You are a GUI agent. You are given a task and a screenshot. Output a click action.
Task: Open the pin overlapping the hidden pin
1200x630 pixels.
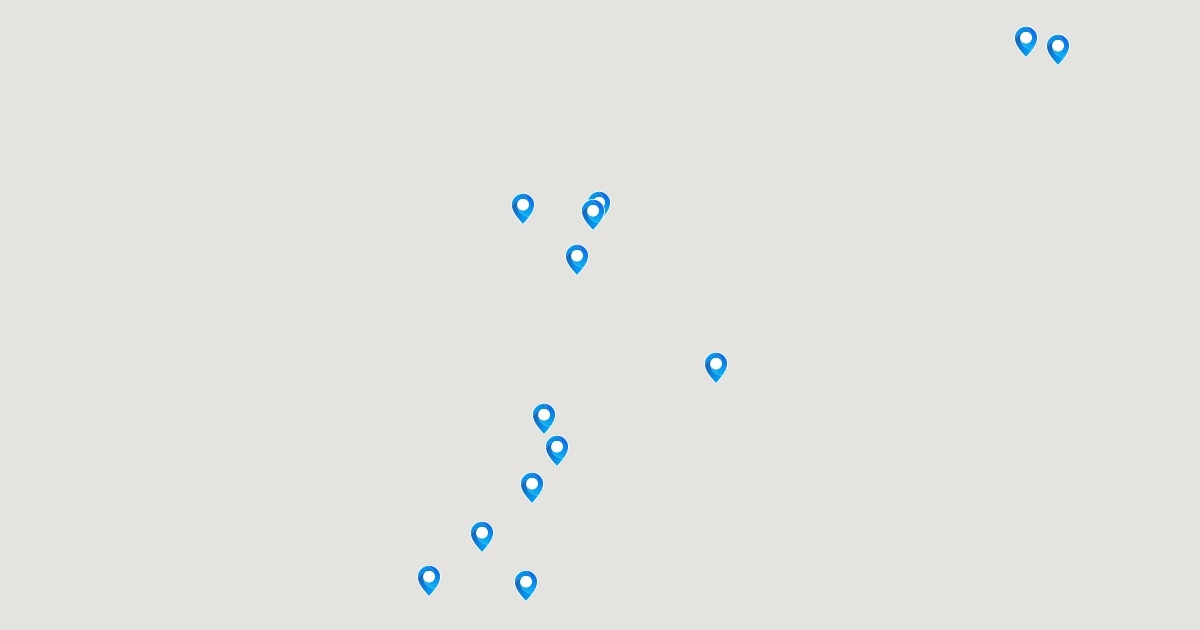pos(592,213)
